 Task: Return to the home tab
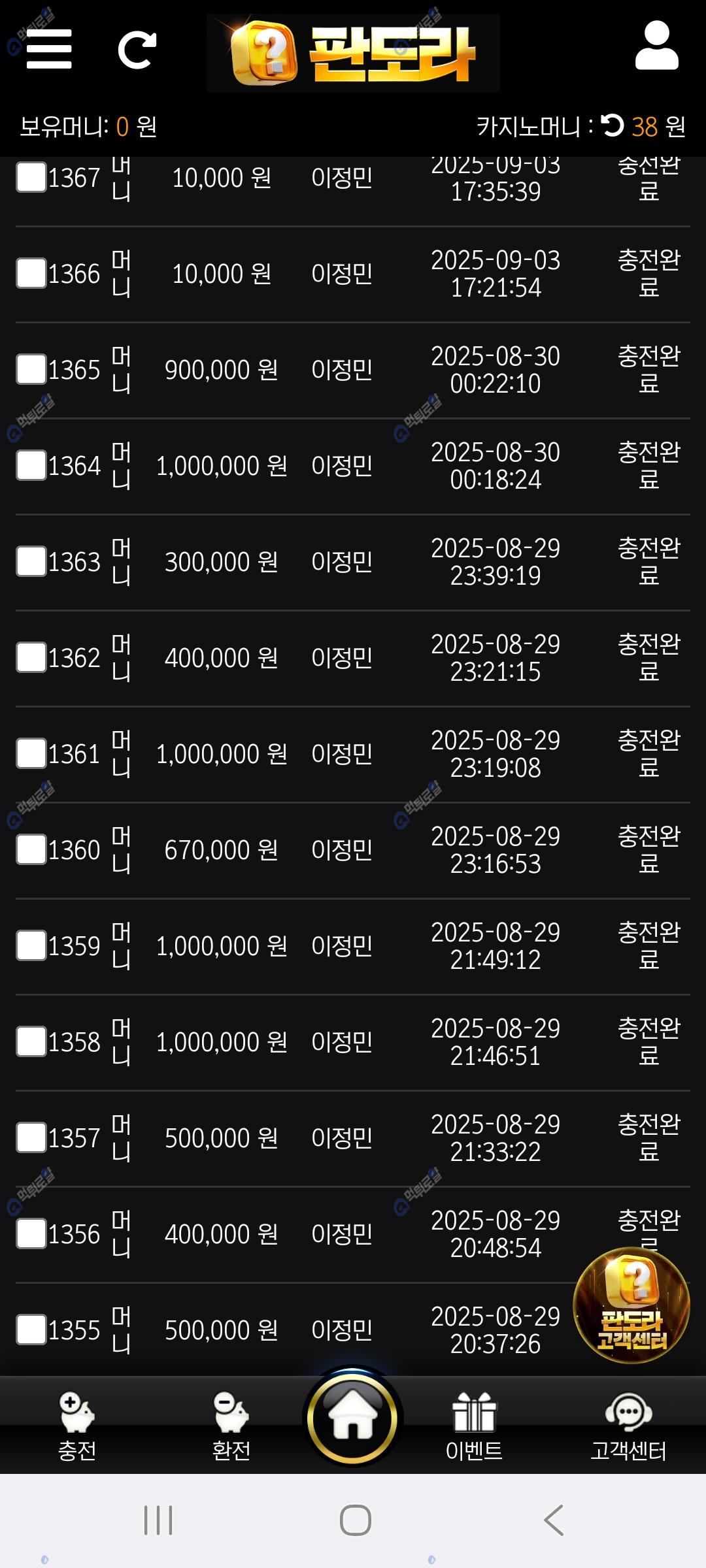pyautogui.click(x=353, y=1418)
